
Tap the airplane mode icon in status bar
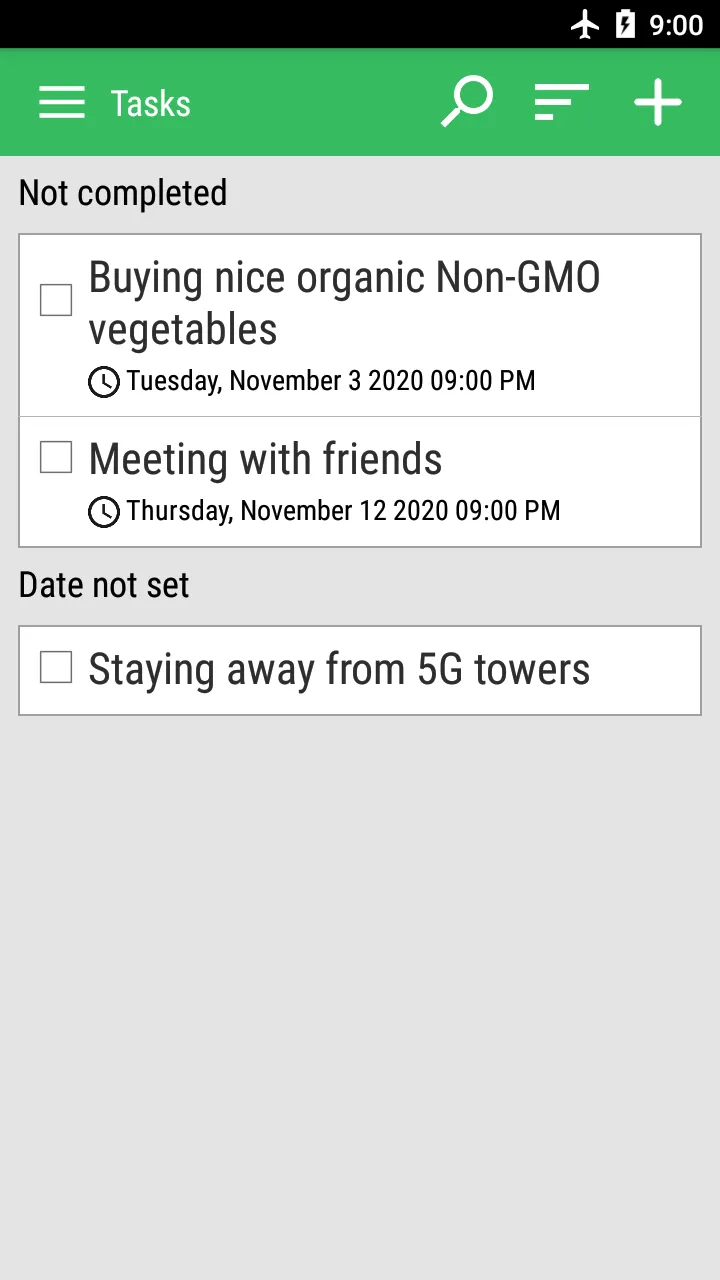pos(586,24)
